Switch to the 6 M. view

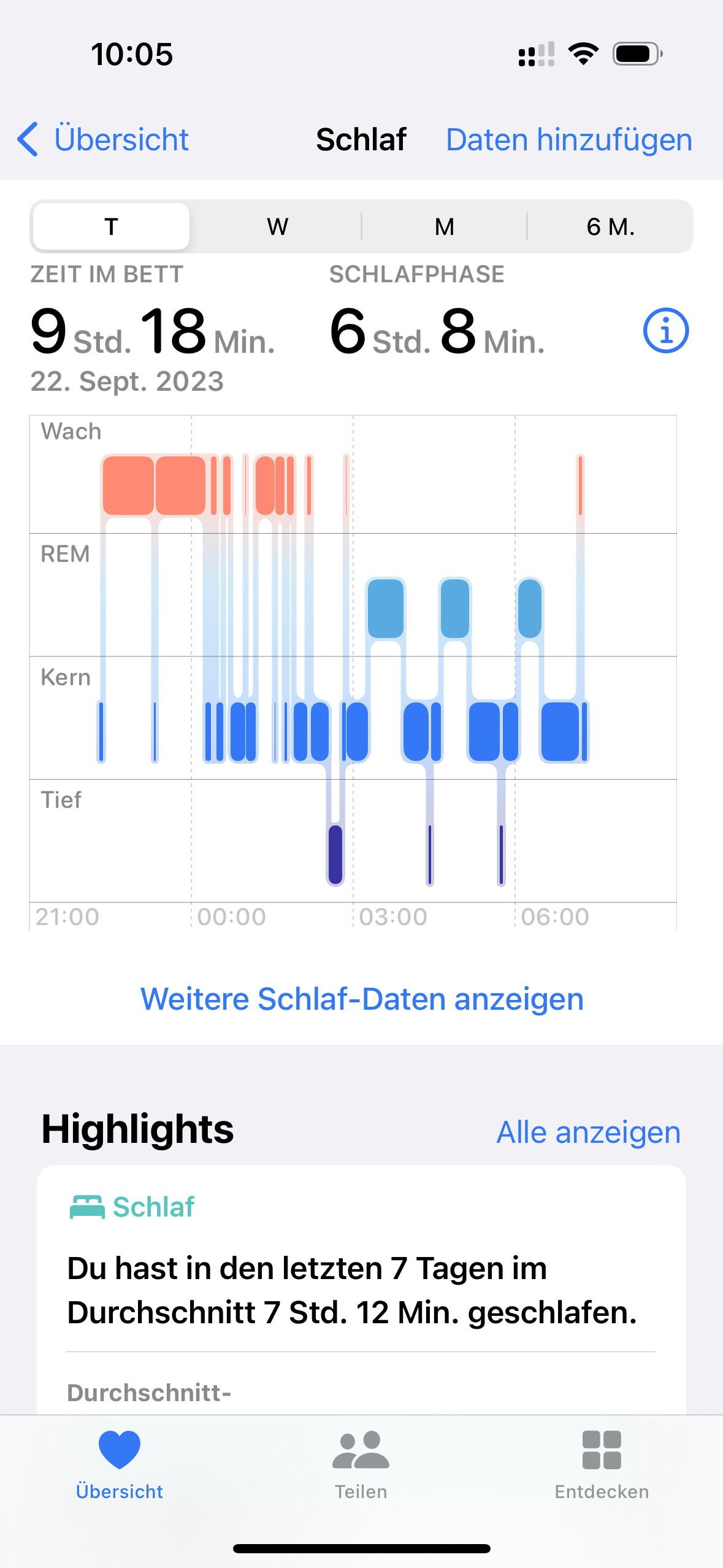tap(610, 227)
